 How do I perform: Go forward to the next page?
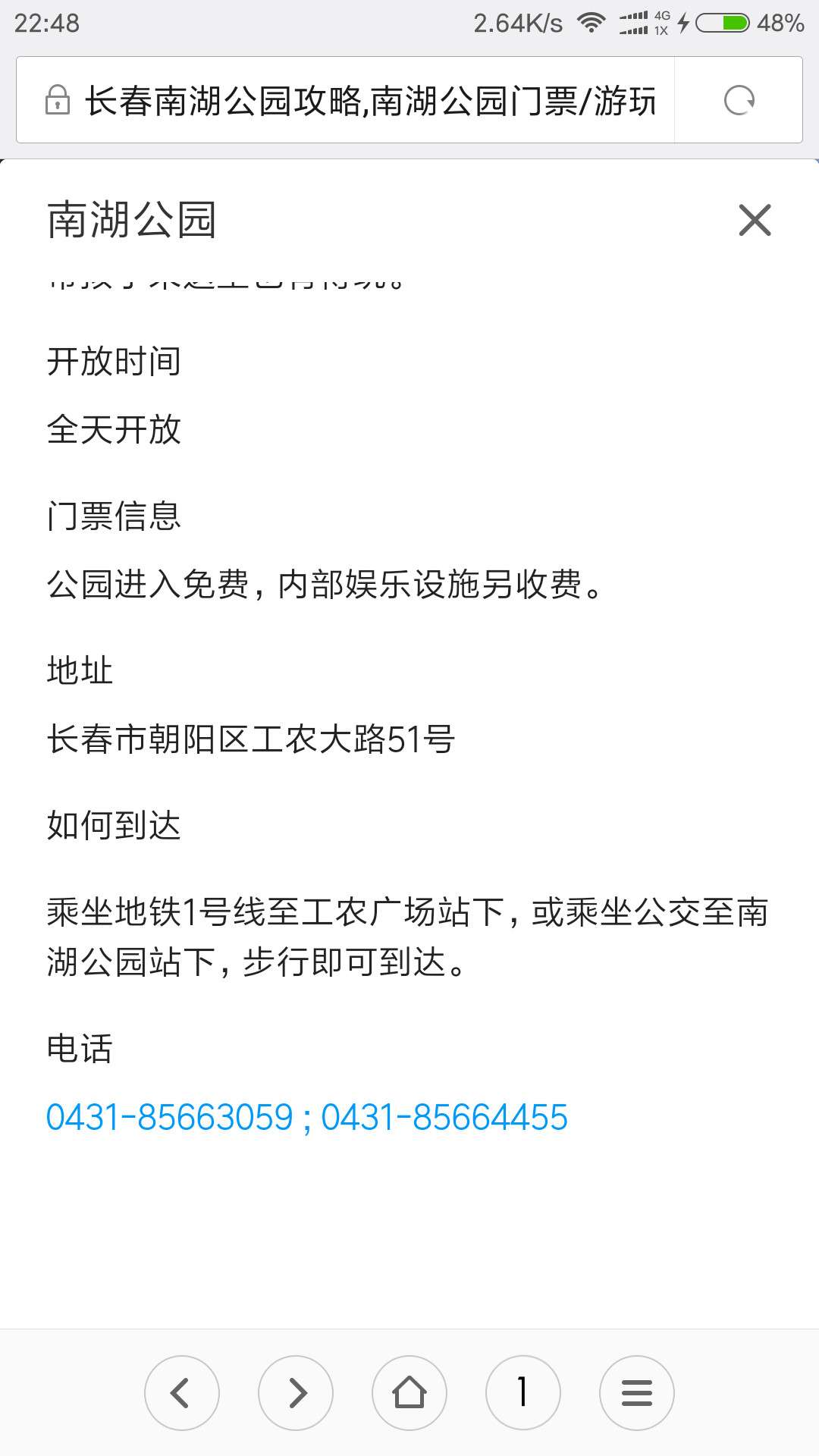tap(296, 1393)
